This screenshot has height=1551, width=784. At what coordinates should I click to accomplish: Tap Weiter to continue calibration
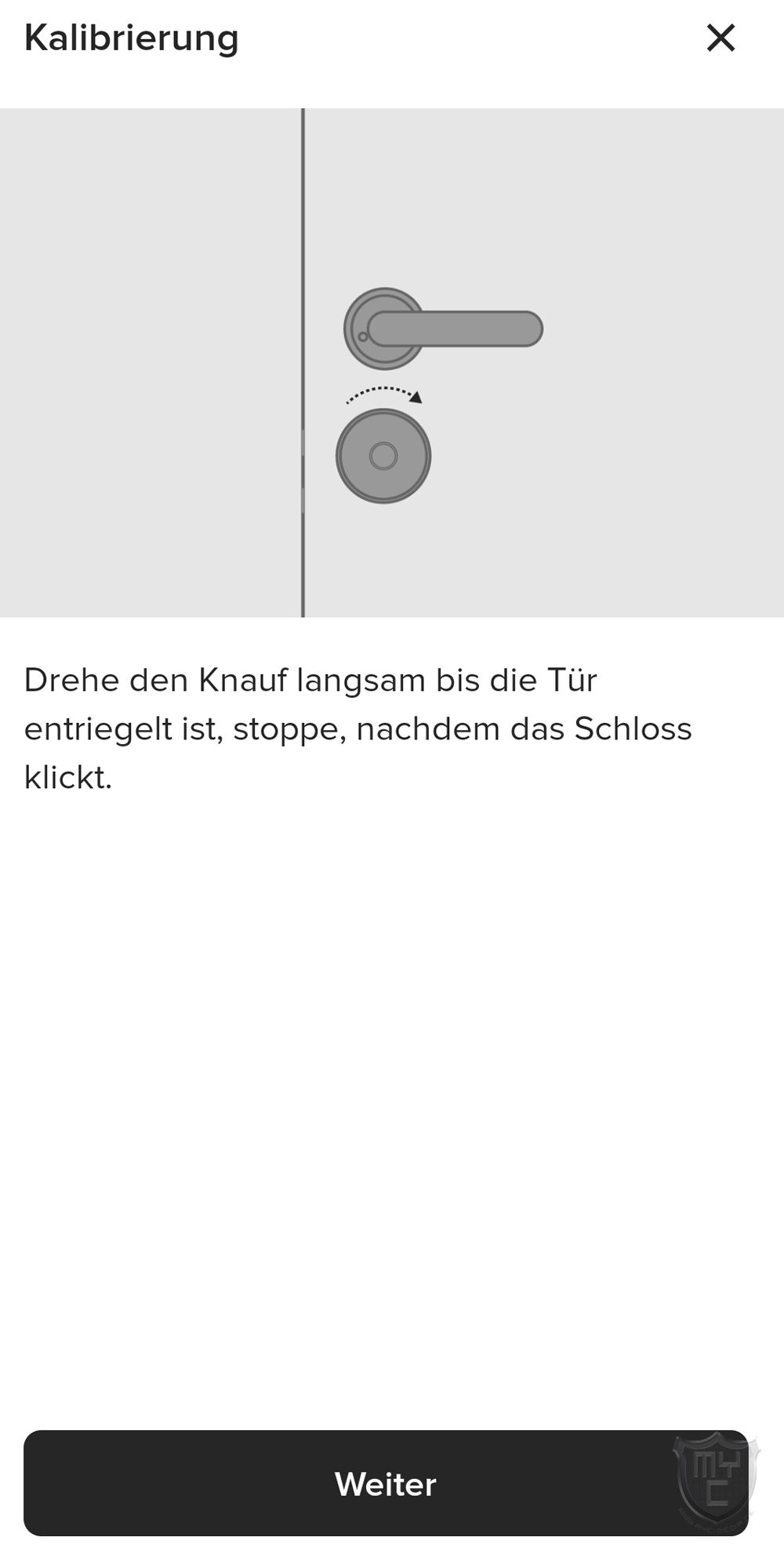tap(386, 1483)
